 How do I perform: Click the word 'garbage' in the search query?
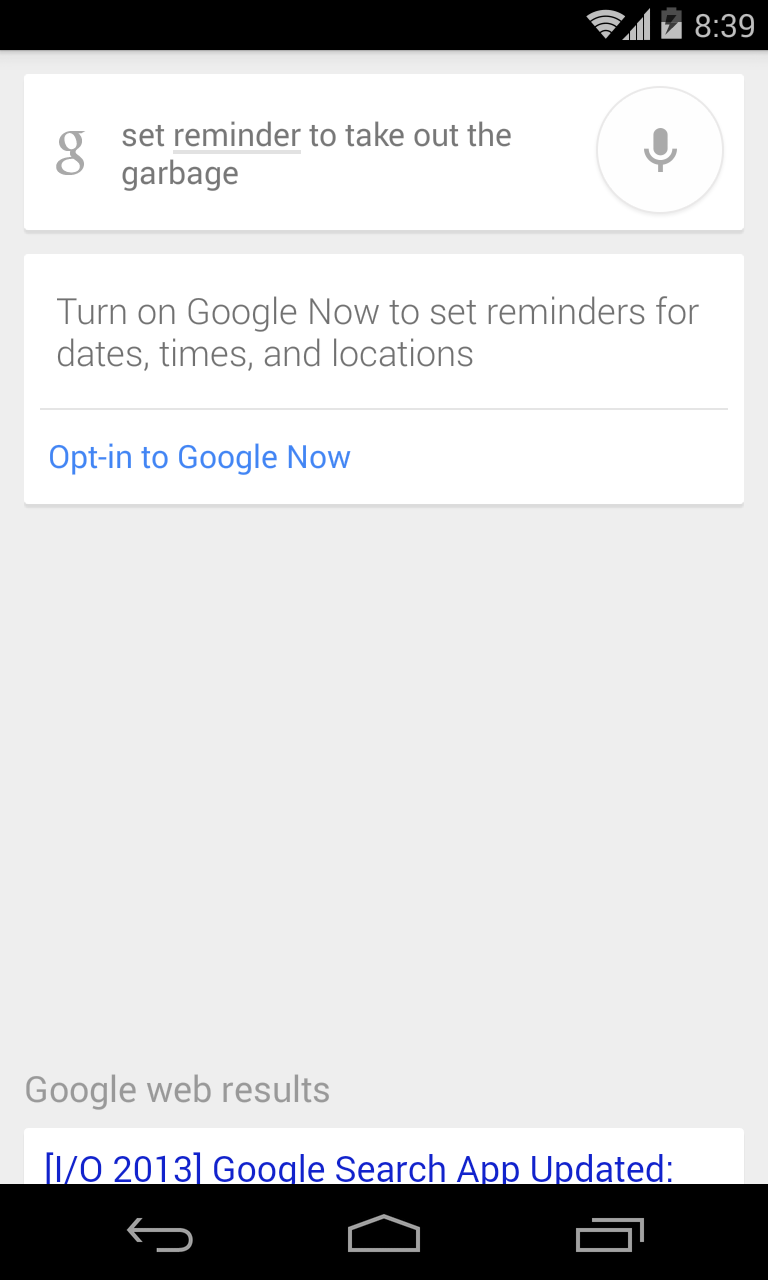pos(180,172)
